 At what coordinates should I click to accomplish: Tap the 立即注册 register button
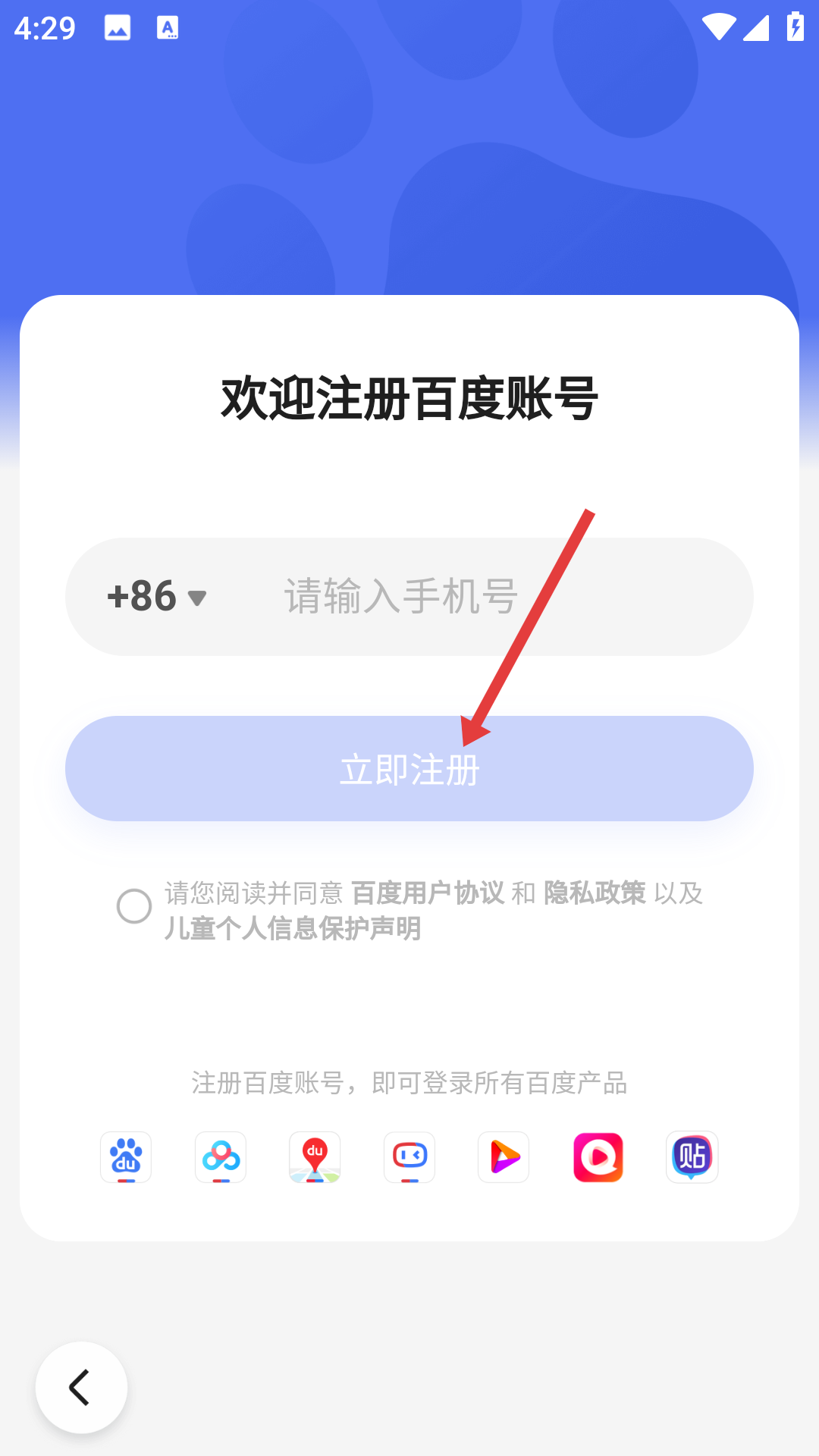409,768
